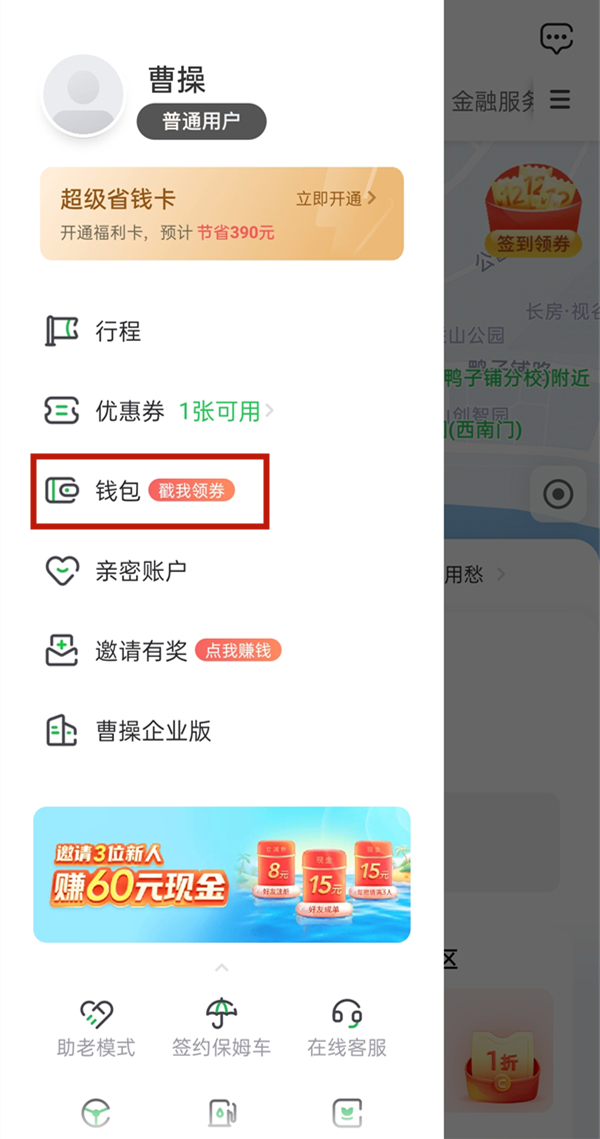Collapse the bottom shortcuts chevron
The image size is (600, 1139).
point(222,968)
